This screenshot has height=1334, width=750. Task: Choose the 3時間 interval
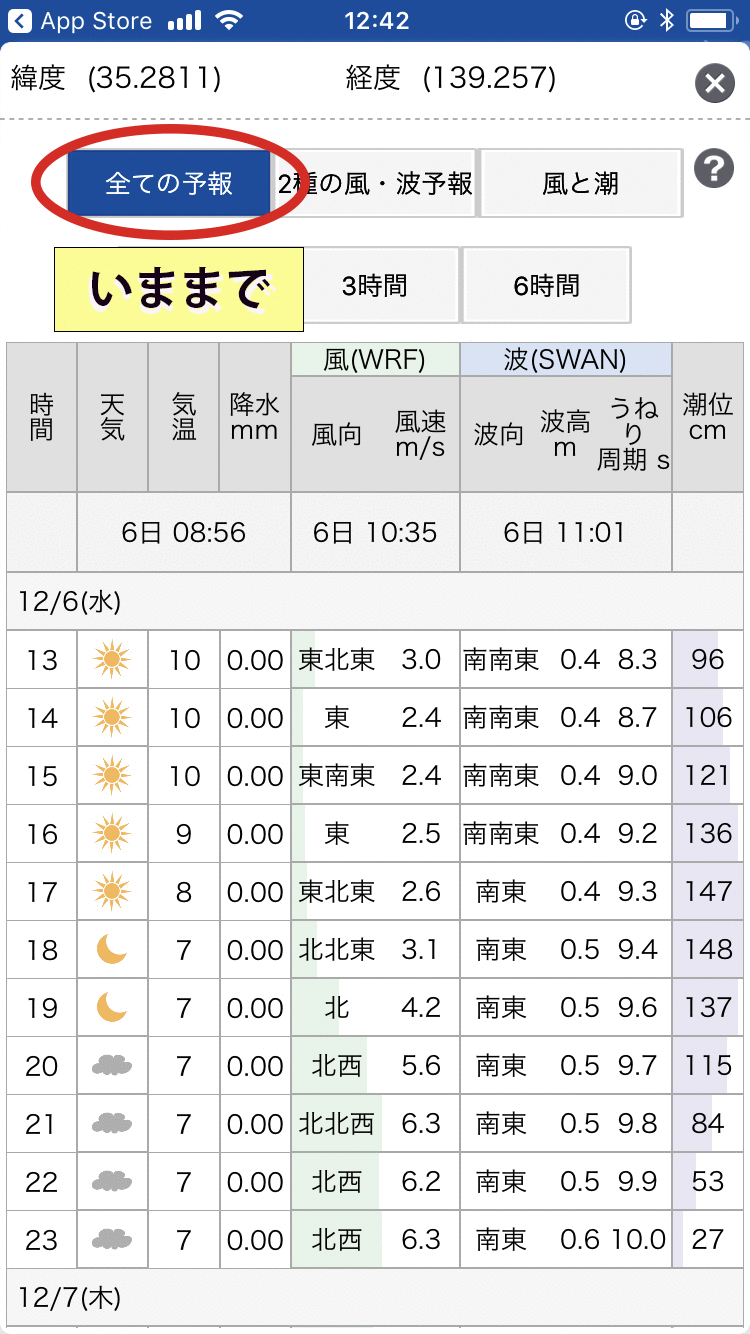coord(375,286)
